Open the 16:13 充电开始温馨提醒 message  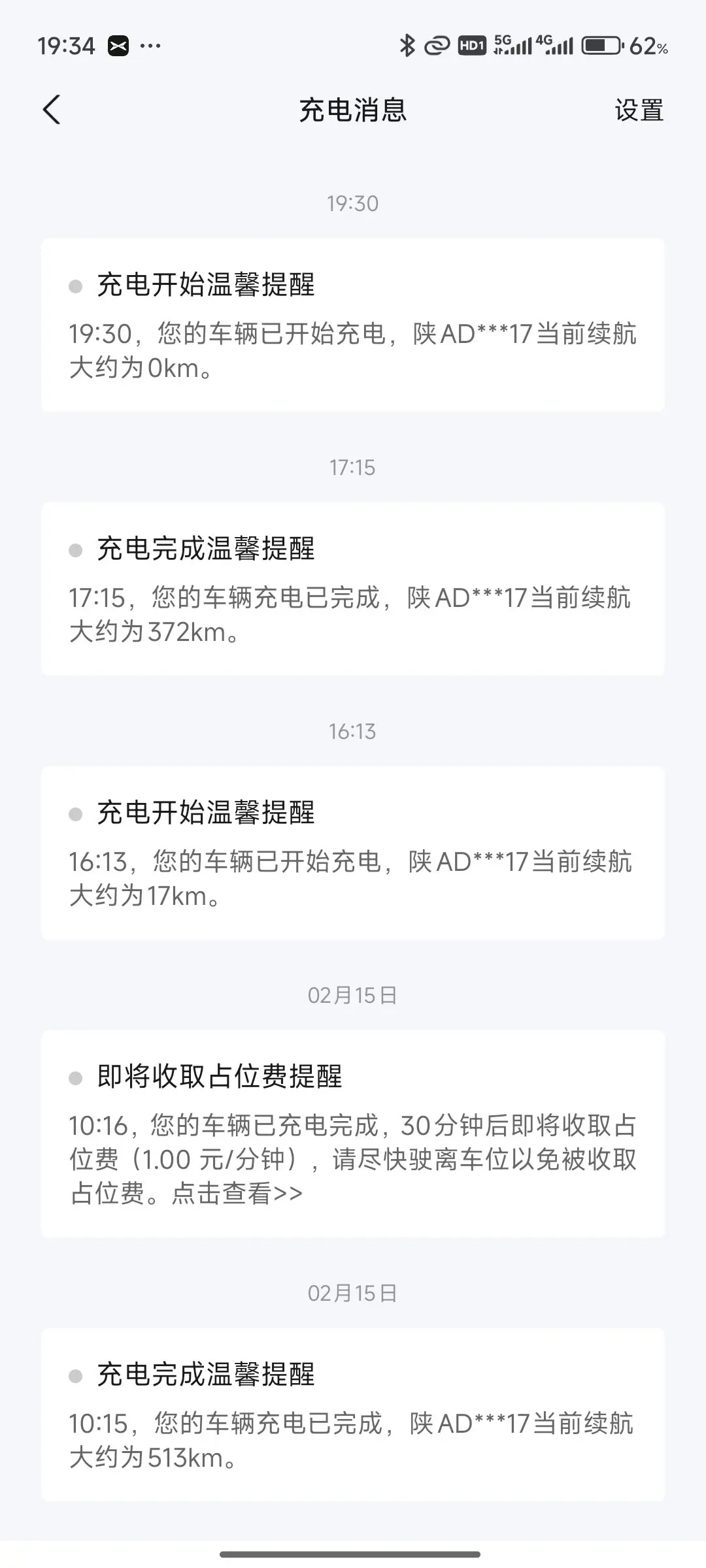[353, 853]
